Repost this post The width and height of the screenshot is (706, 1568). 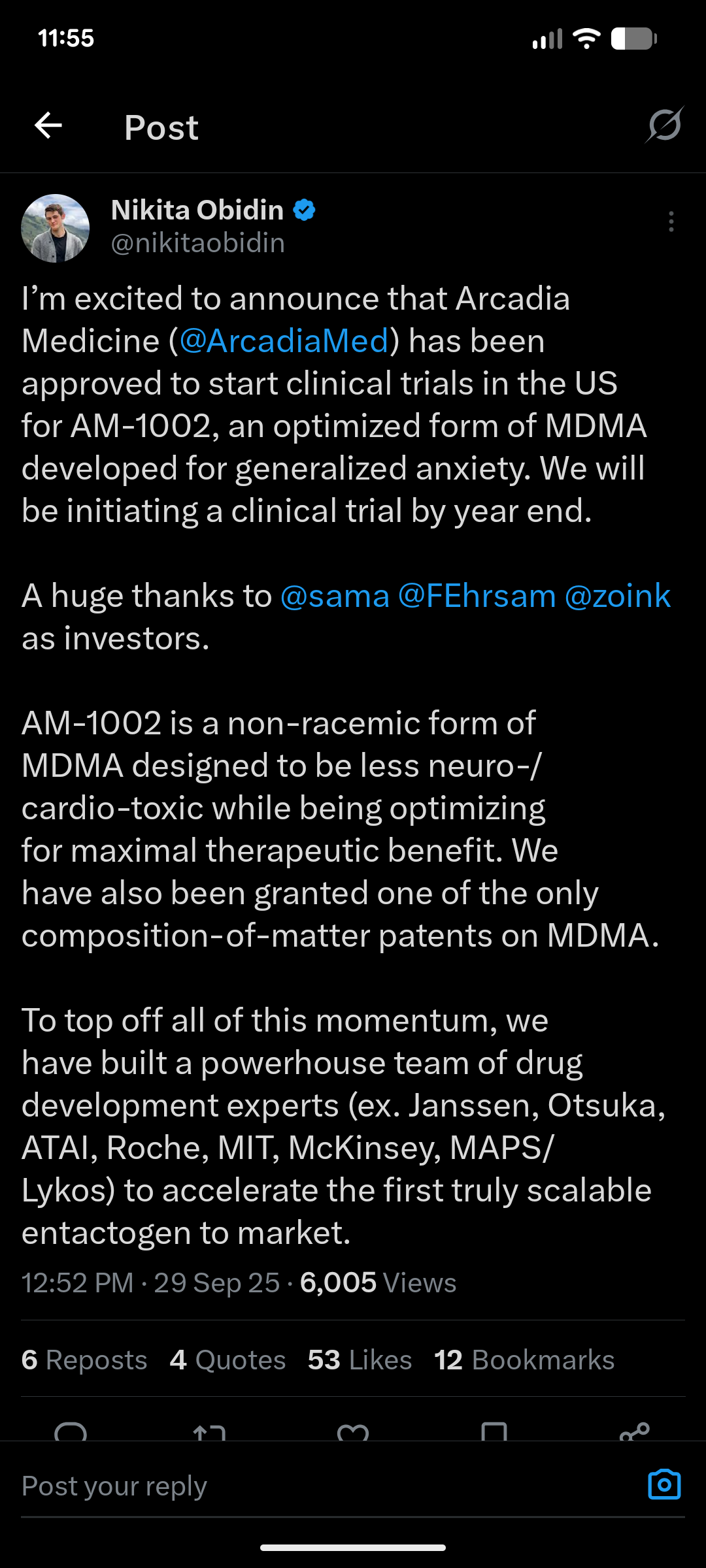point(209,1431)
